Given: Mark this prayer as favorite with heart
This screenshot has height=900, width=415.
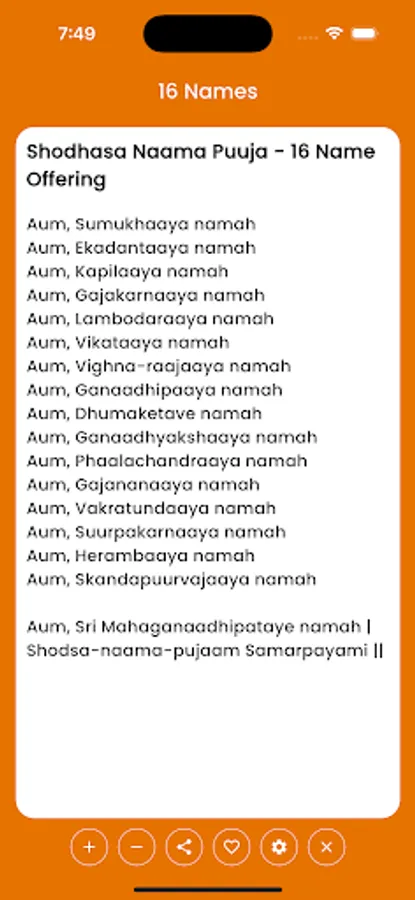Looking at the screenshot, I should [231, 847].
